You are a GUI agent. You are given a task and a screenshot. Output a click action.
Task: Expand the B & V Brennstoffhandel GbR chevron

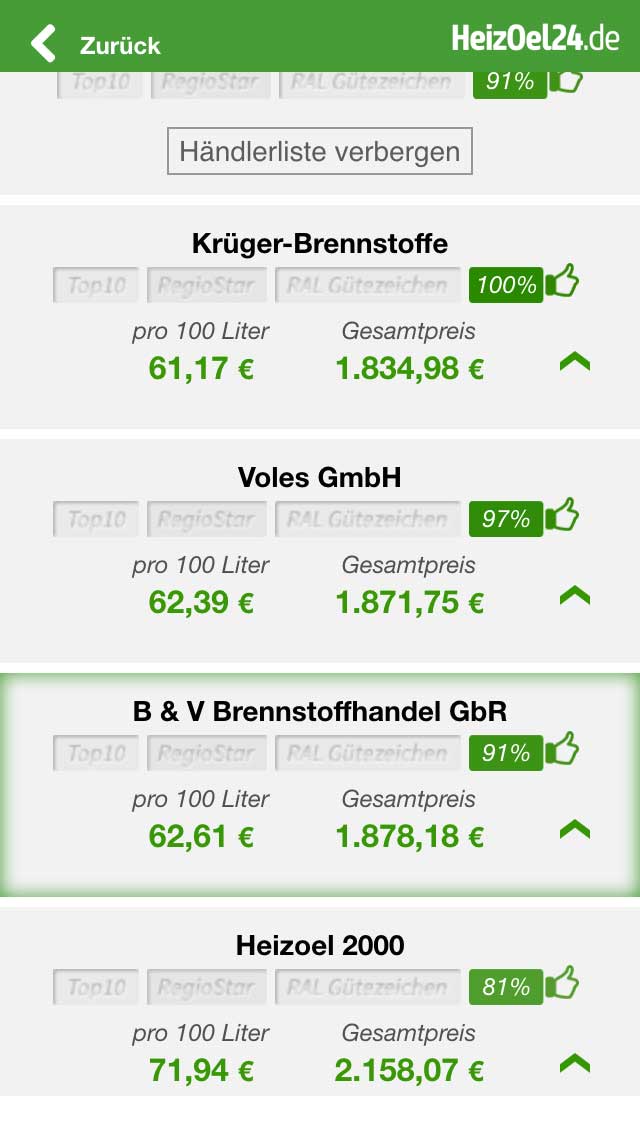575,829
